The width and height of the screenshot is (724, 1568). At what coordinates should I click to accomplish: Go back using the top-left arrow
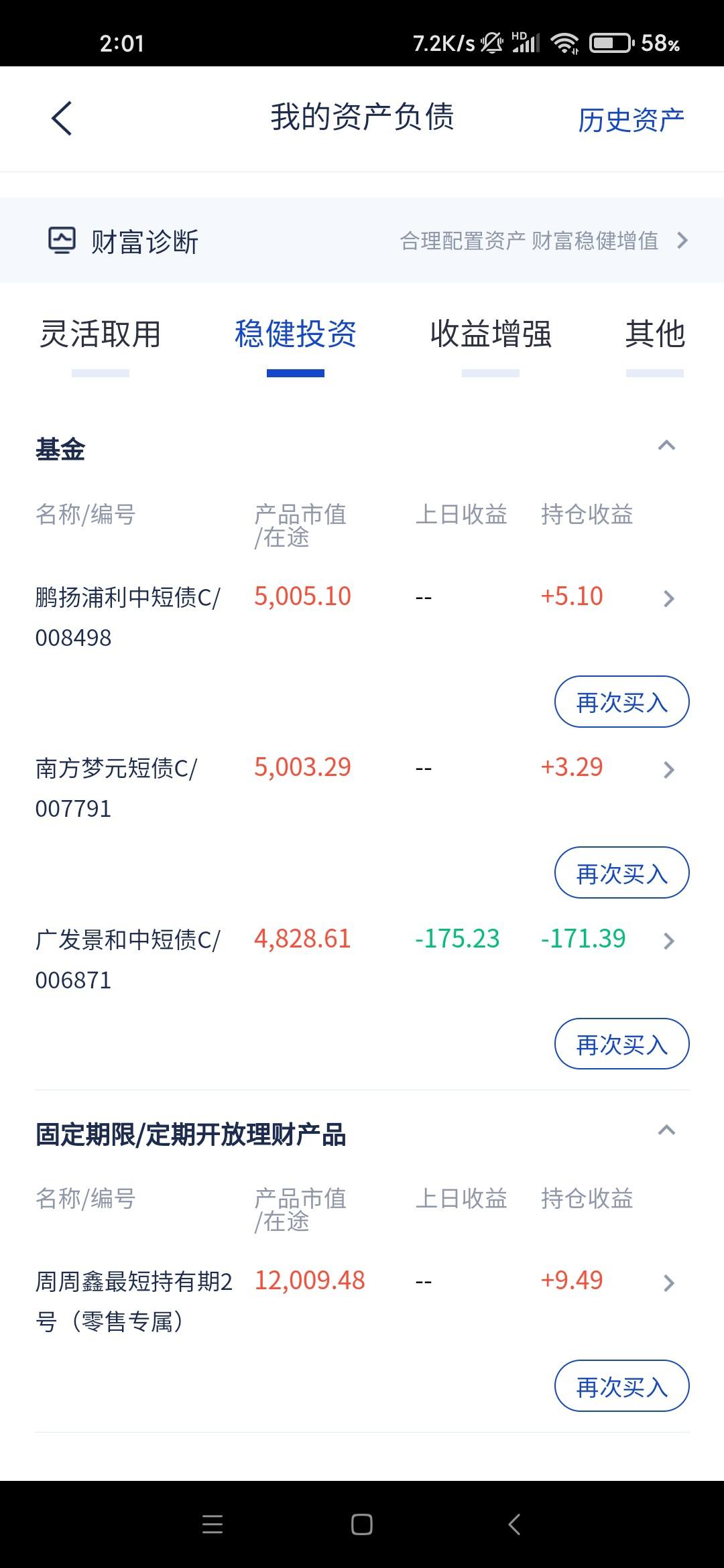62,119
